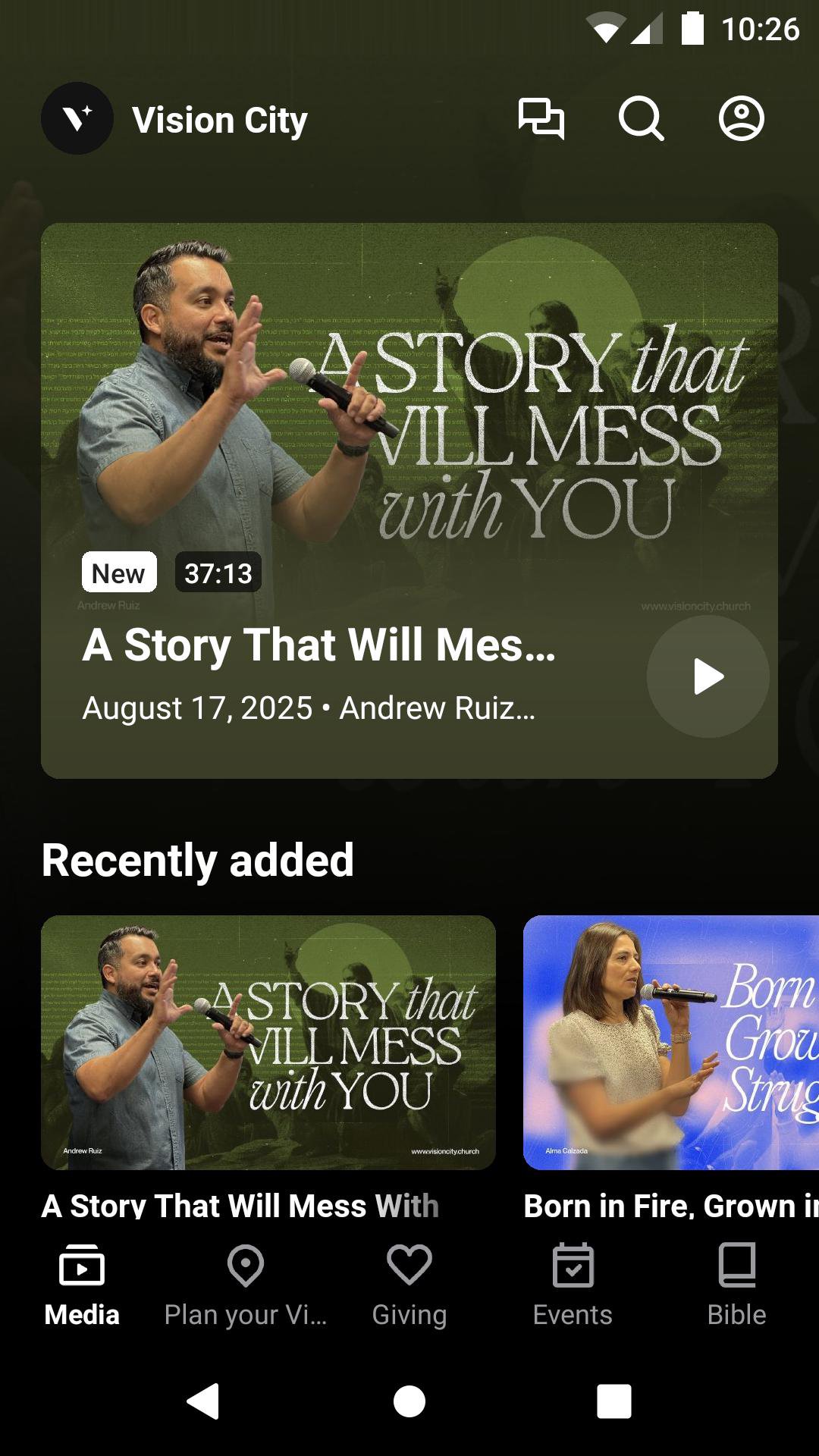Play the featured sermon video
Screen dimensions: 819x1456
click(708, 676)
